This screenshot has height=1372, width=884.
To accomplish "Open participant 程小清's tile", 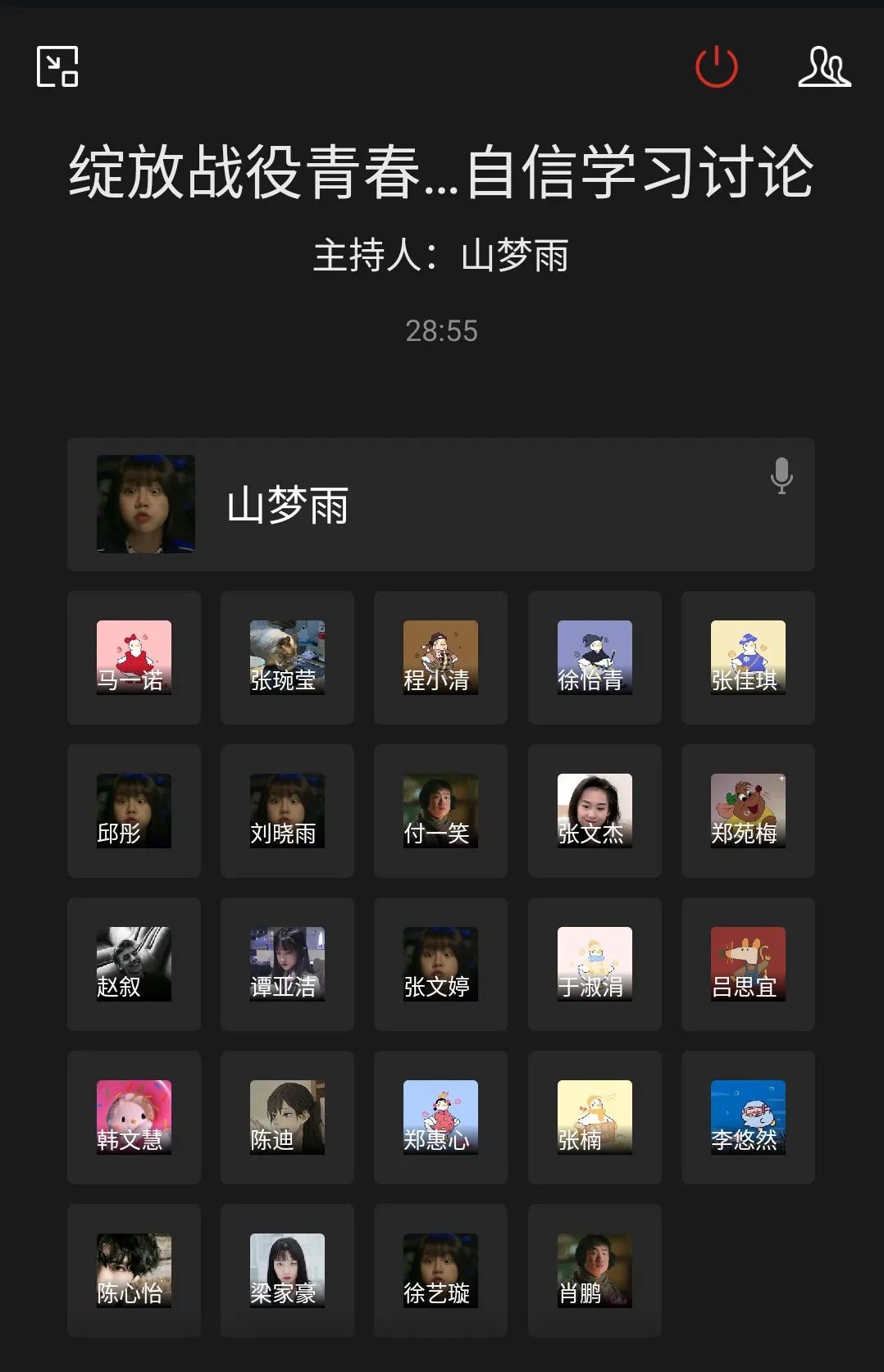I will pos(440,657).
